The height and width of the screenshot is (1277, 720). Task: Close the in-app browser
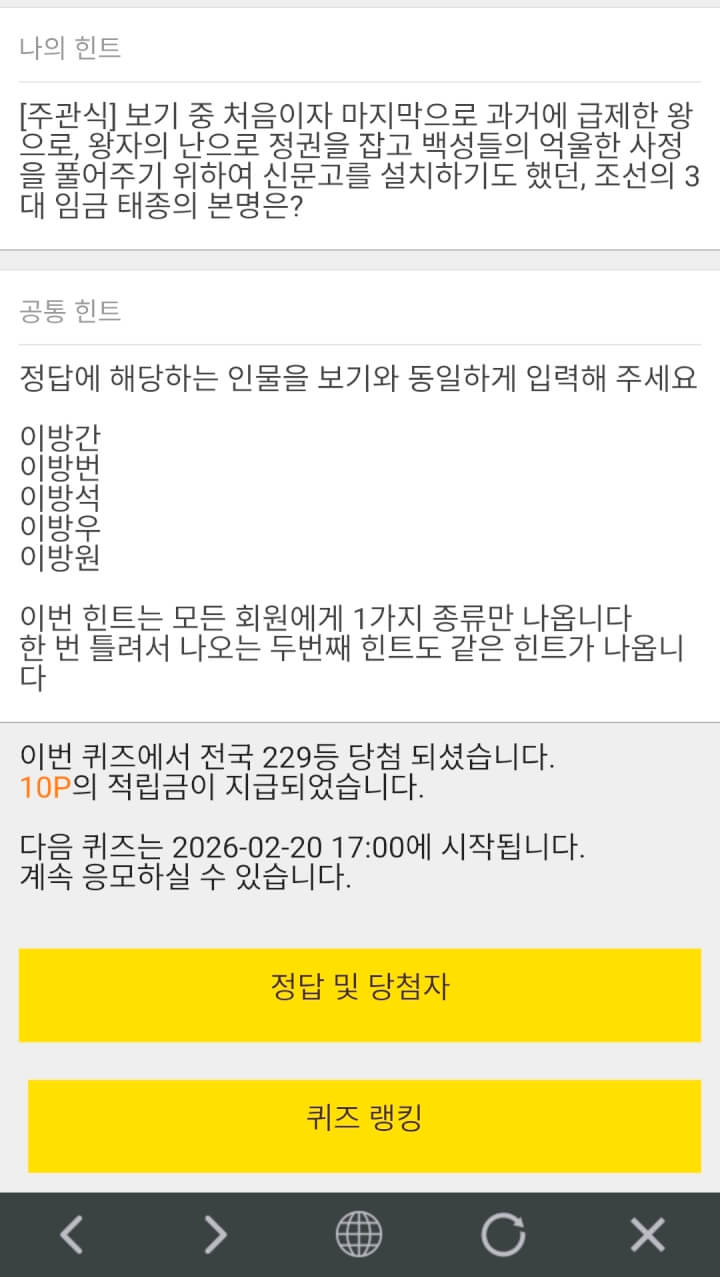click(x=647, y=1235)
